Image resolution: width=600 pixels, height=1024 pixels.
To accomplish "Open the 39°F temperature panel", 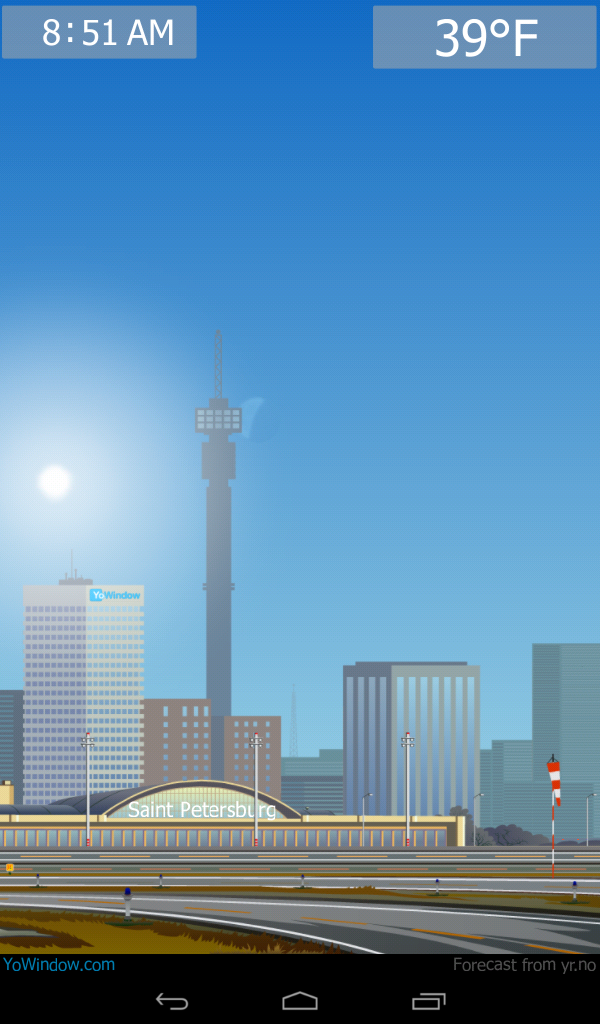I will [485, 37].
